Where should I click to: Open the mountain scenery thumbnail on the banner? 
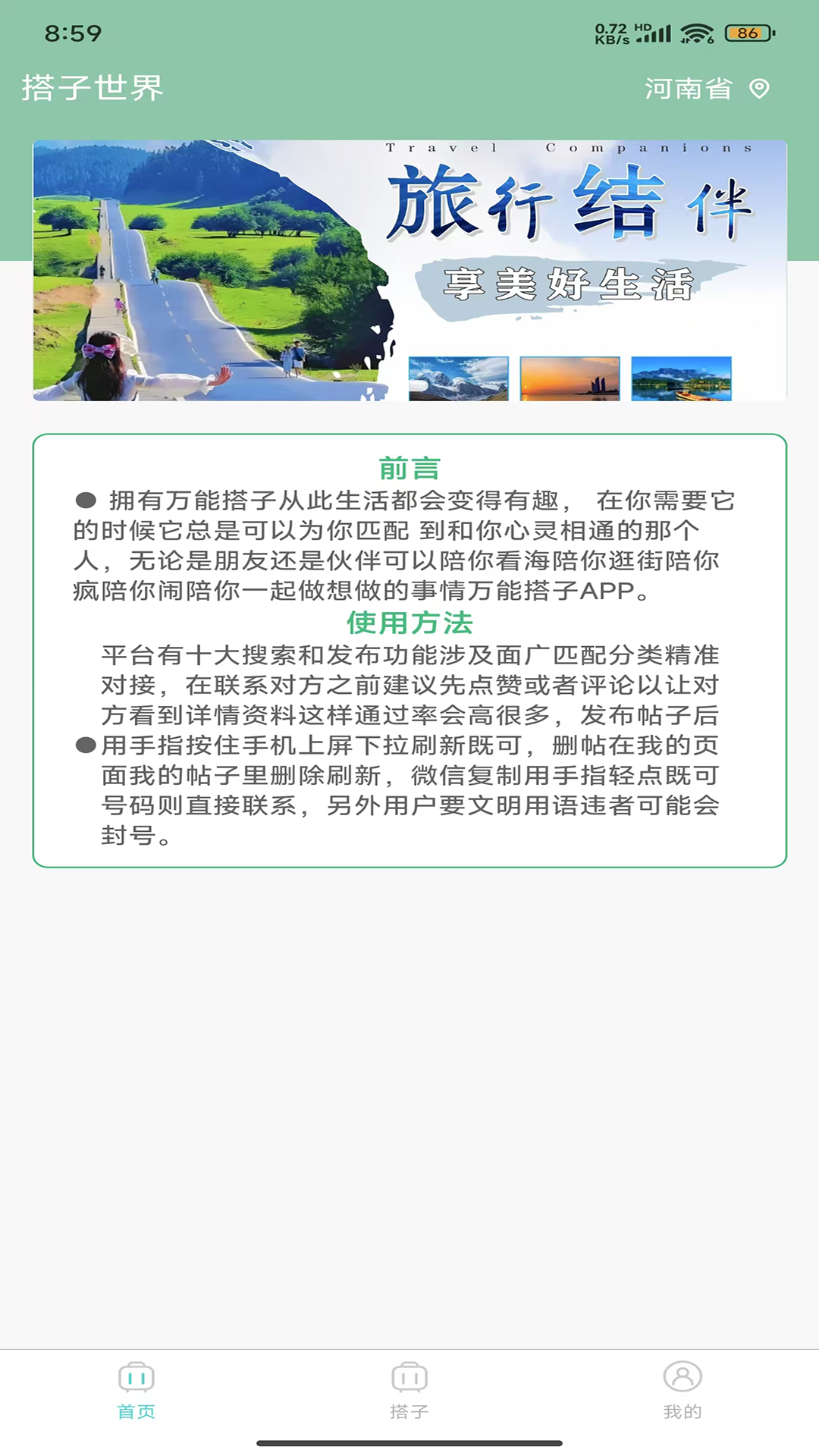pyautogui.click(x=457, y=378)
